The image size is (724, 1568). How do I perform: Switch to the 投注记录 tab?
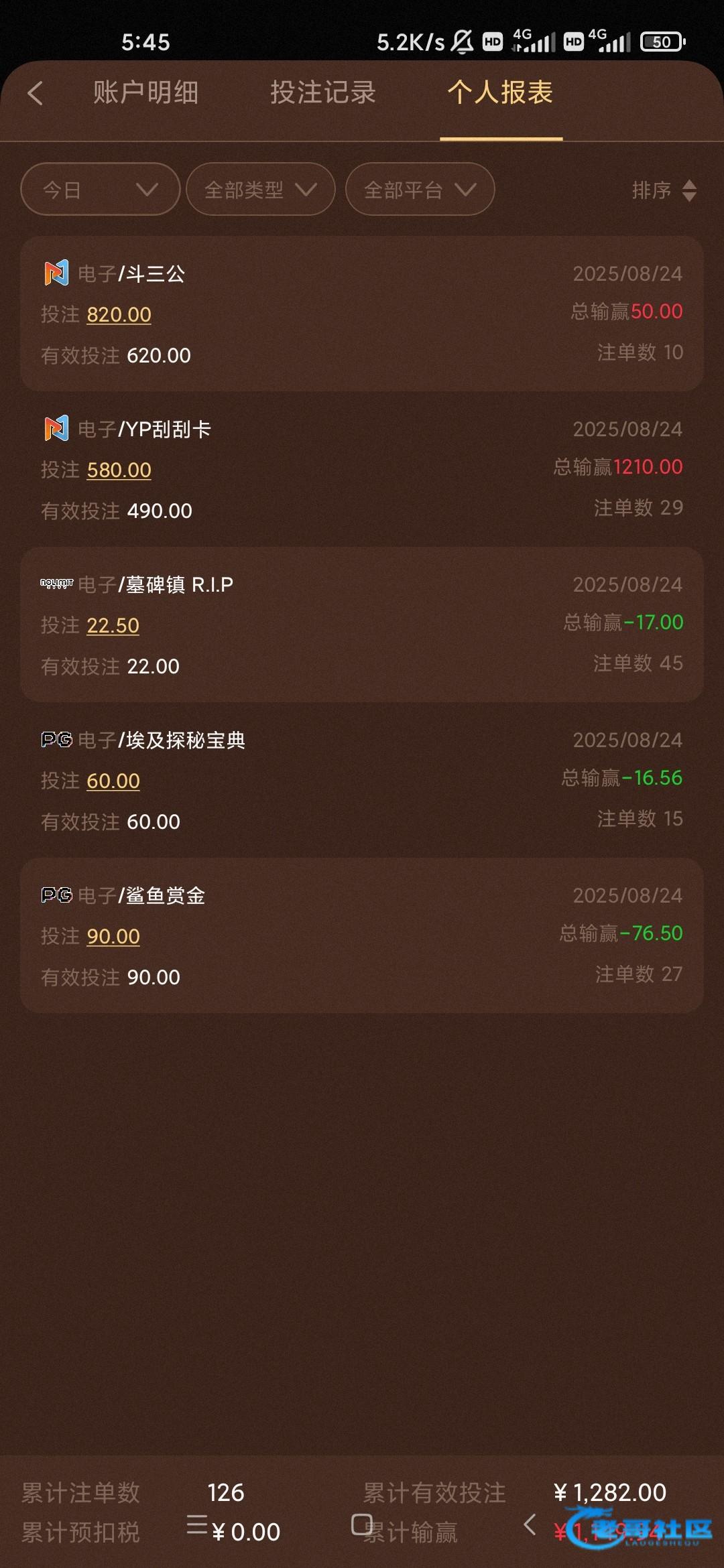coord(323,92)
